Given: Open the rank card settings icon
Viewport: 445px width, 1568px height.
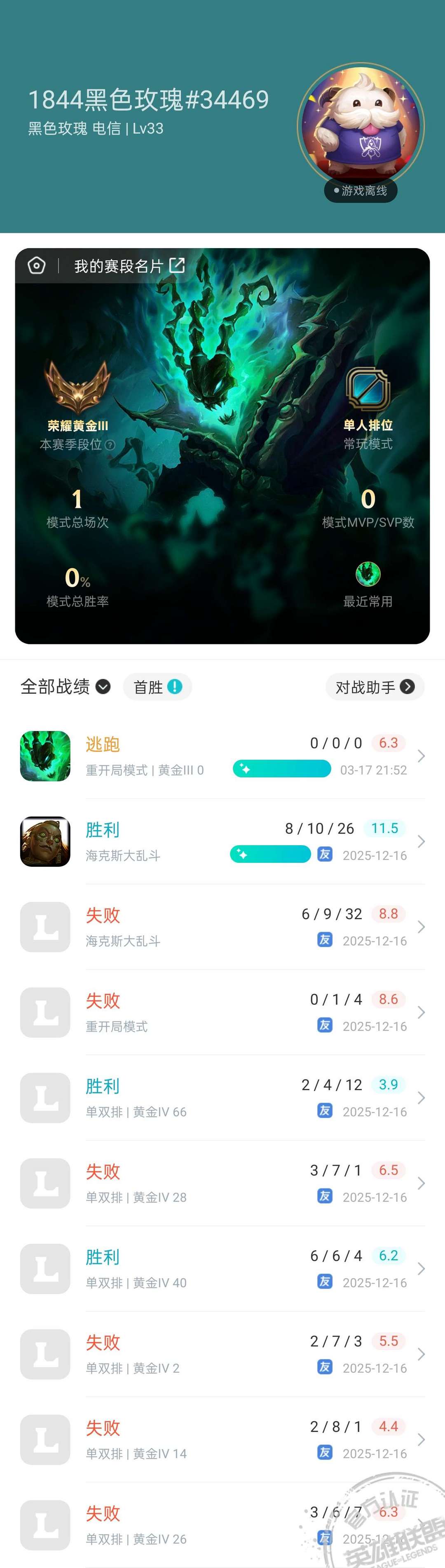Looking at the screenshot, I should (37, 266).
